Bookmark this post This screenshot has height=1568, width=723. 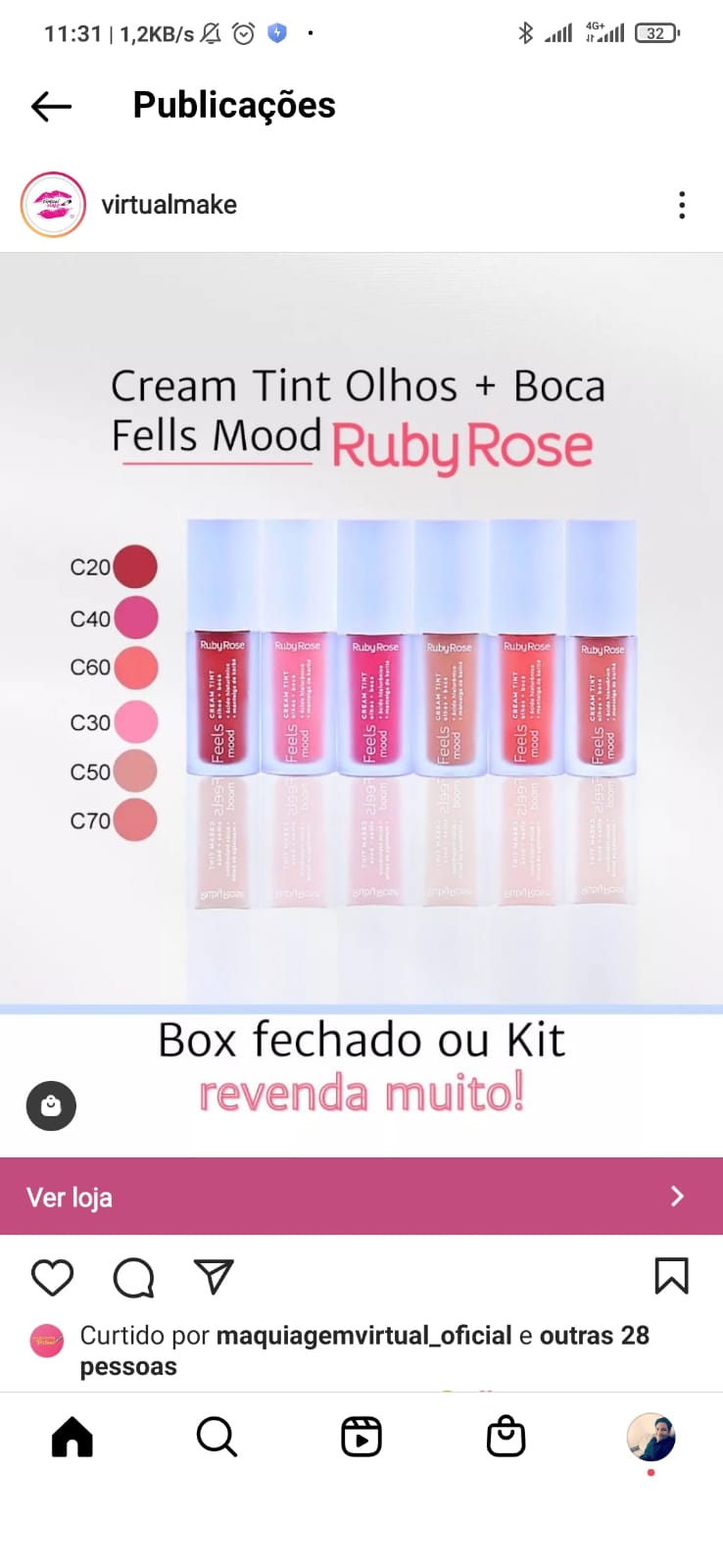click(671, 1277)
